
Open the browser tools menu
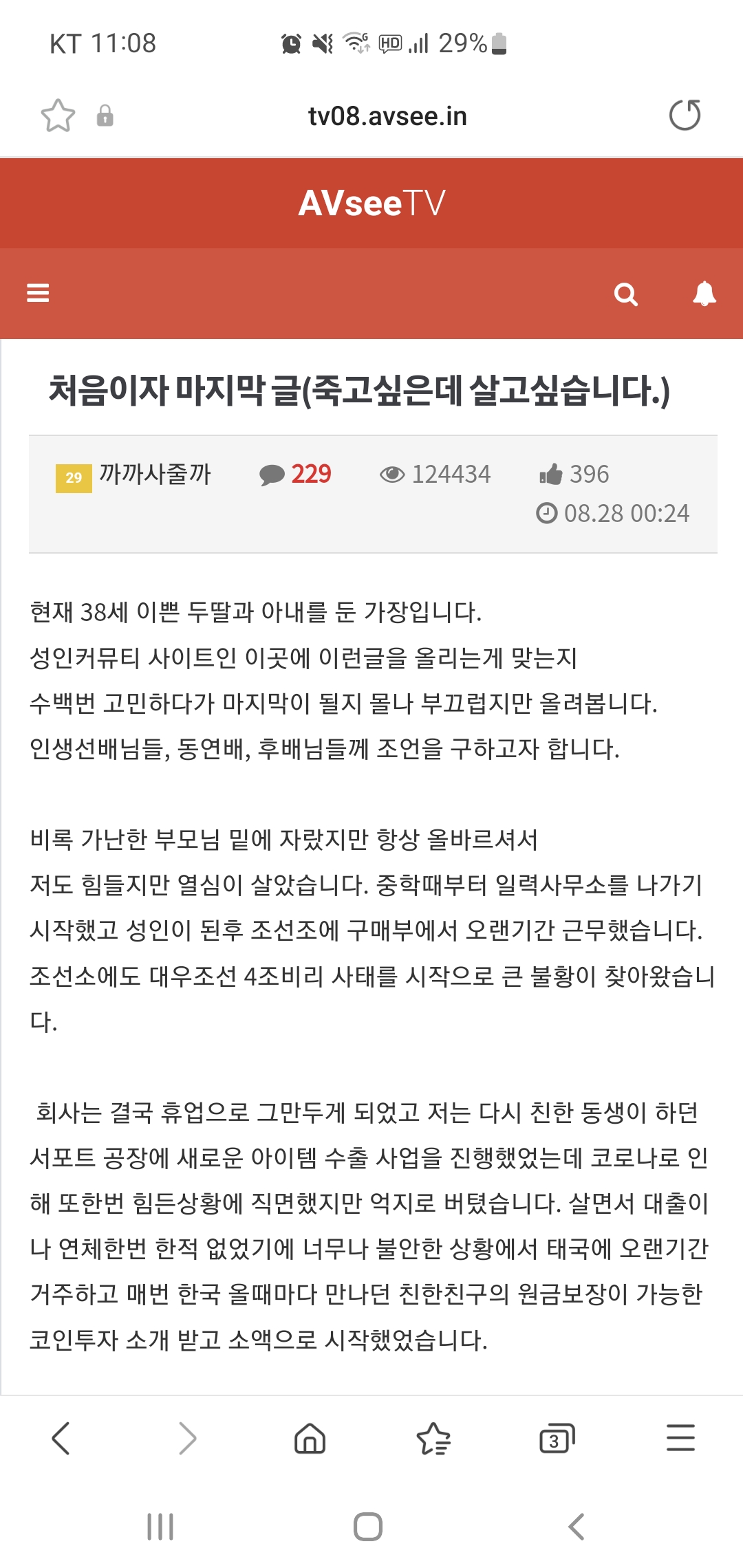click(680, 1438)
